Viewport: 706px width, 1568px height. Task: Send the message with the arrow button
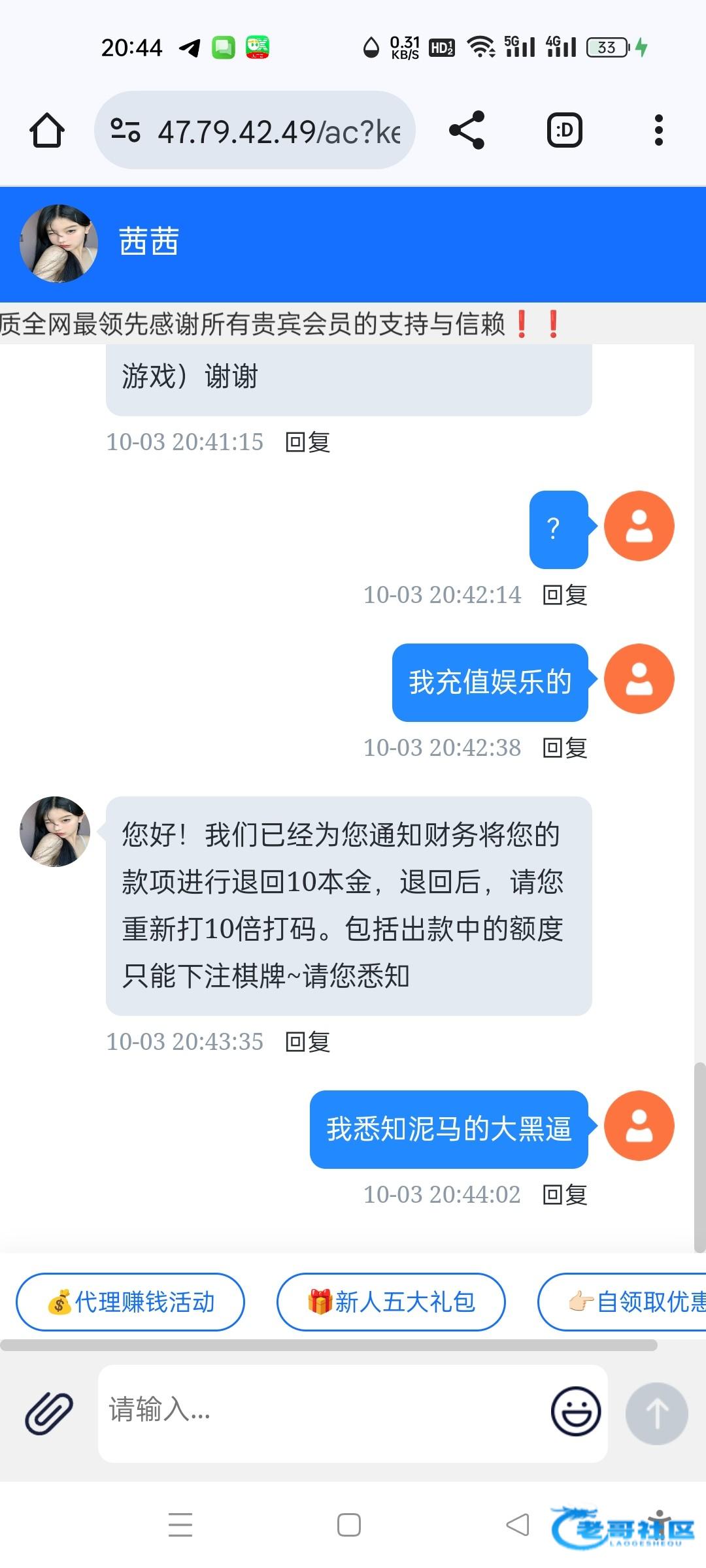click(656, 1413)
